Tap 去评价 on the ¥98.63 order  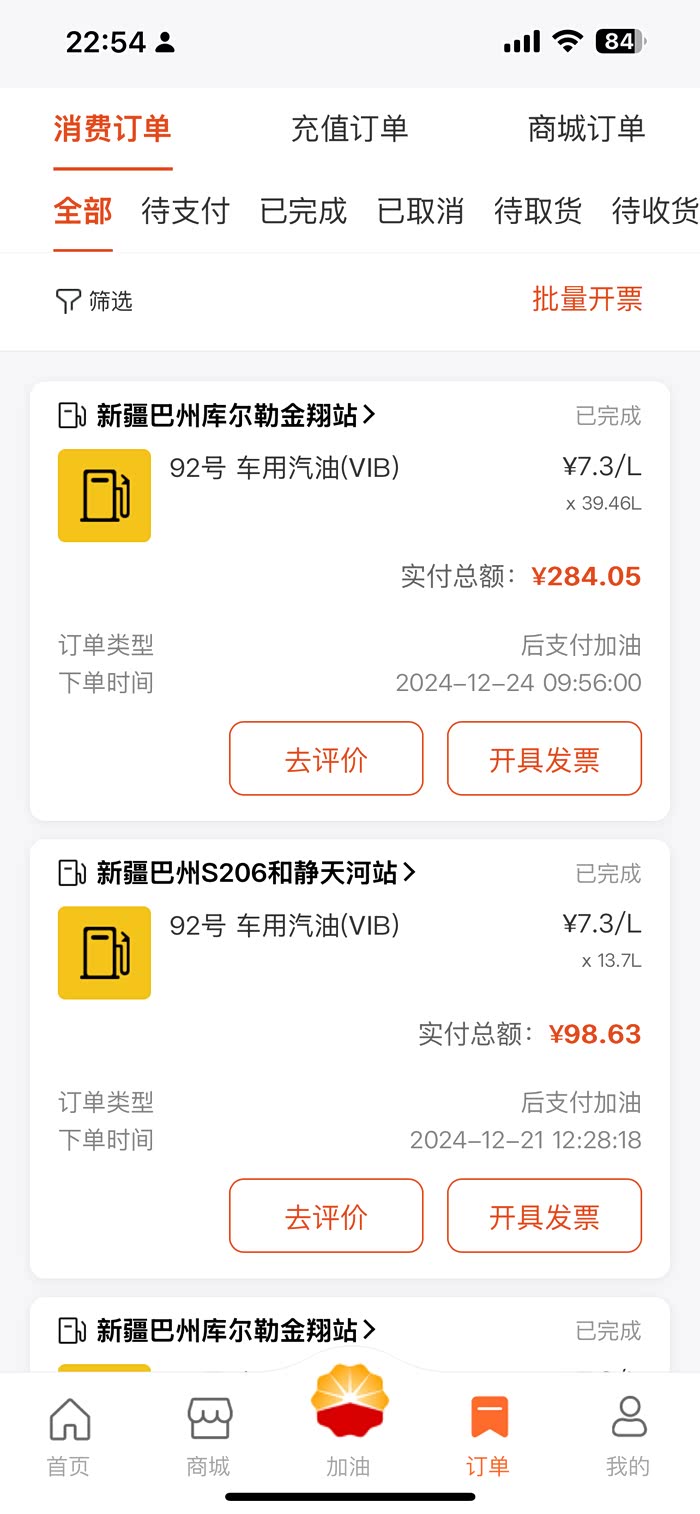tap(326, 1216)
